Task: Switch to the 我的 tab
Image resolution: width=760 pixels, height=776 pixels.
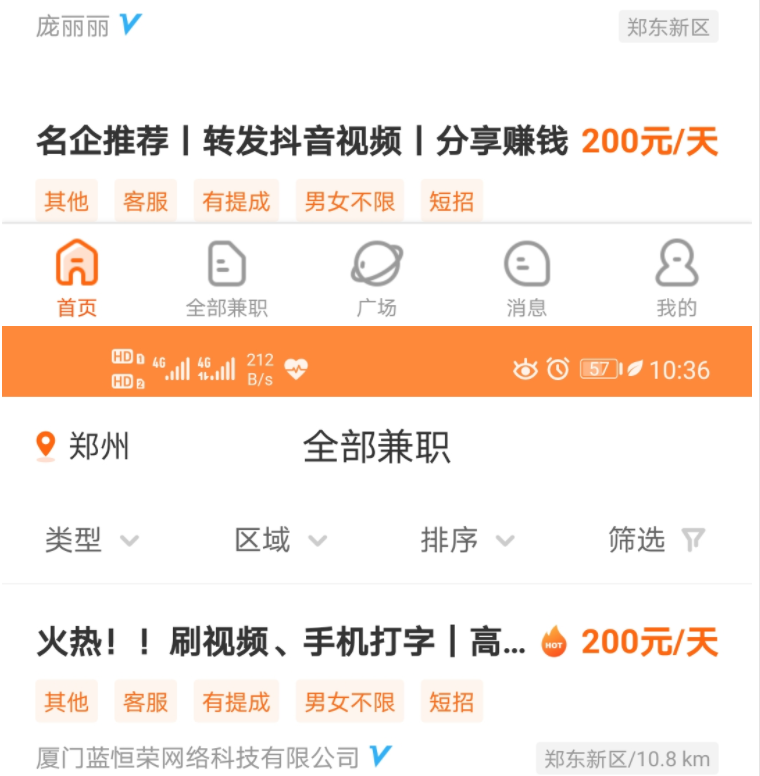Action: click(677, 278)
